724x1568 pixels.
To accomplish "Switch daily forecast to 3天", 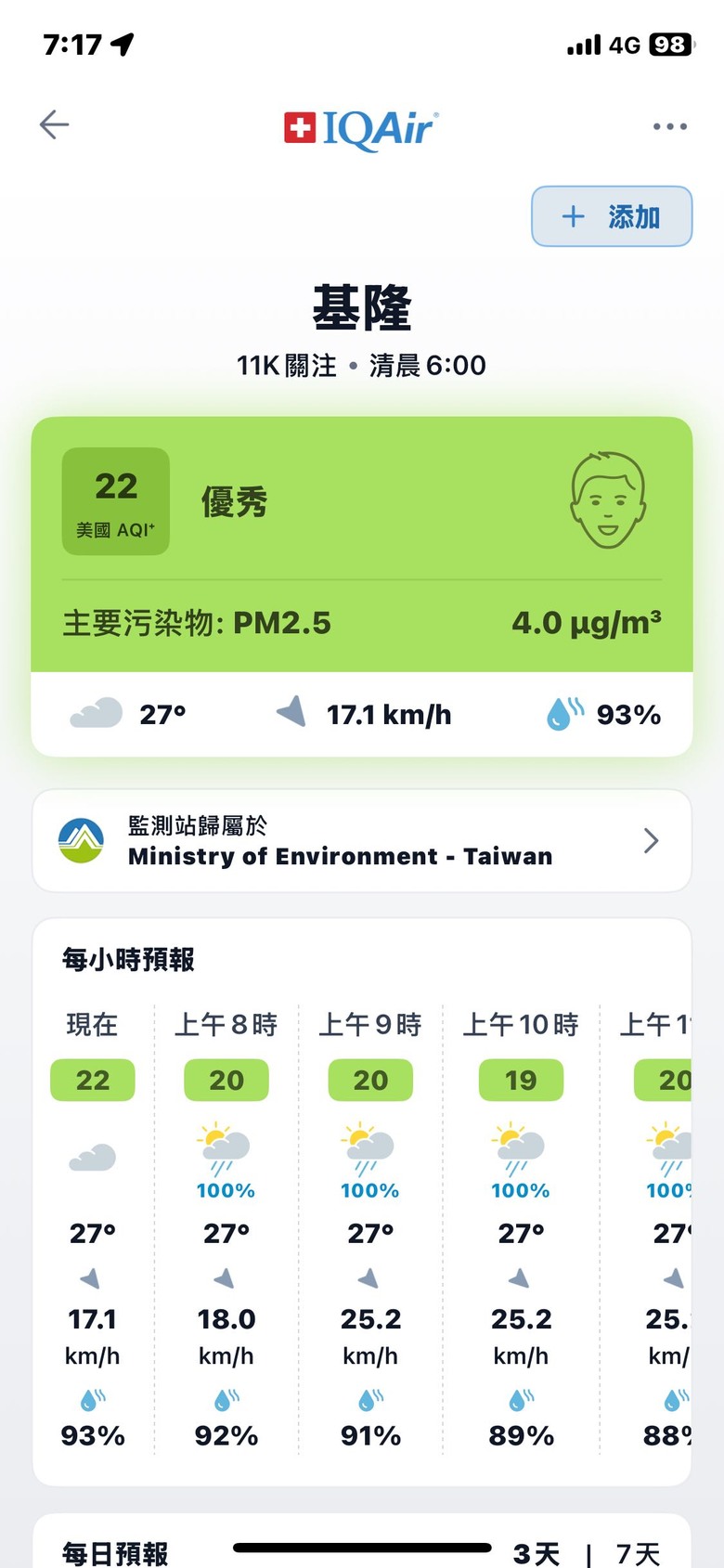I will pos(537,1553).
